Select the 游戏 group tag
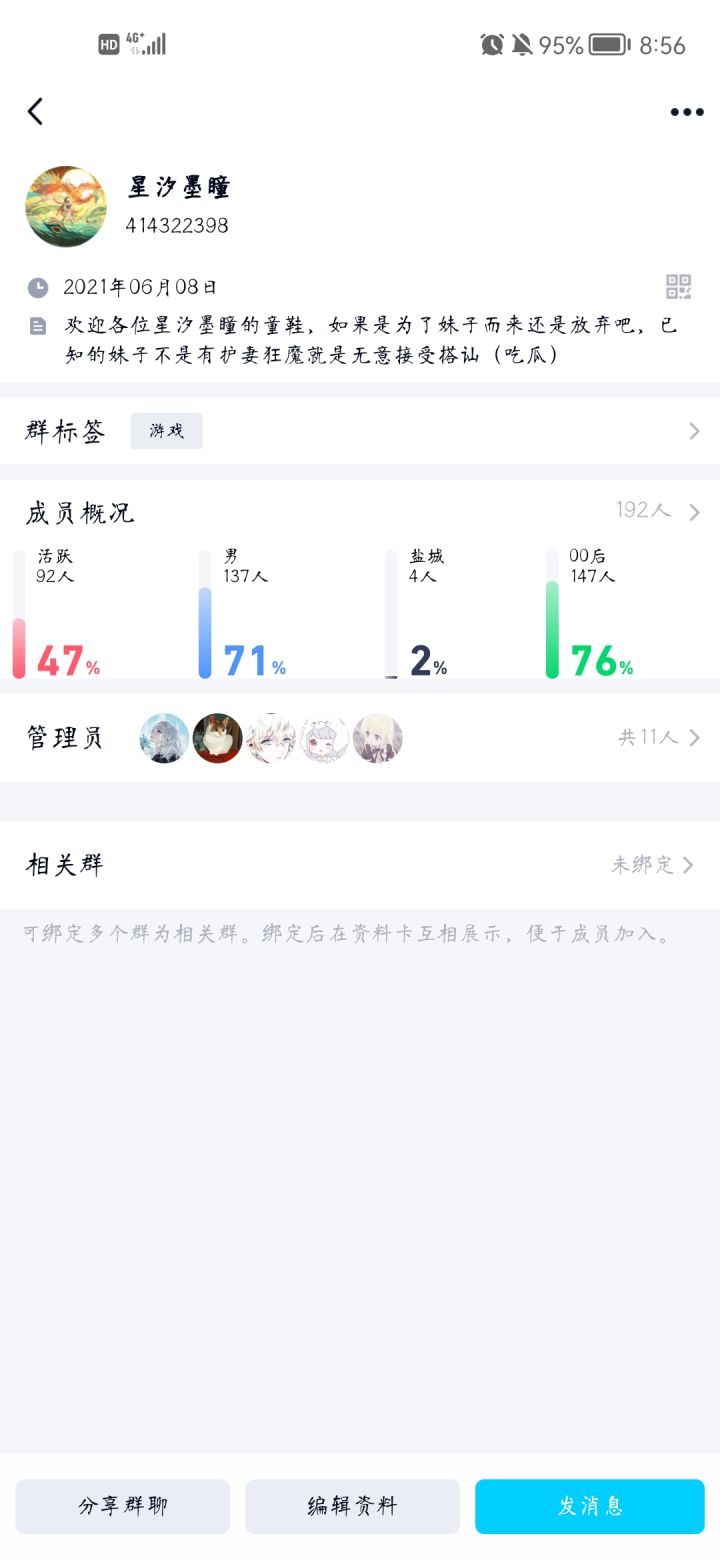 (166, 431)
